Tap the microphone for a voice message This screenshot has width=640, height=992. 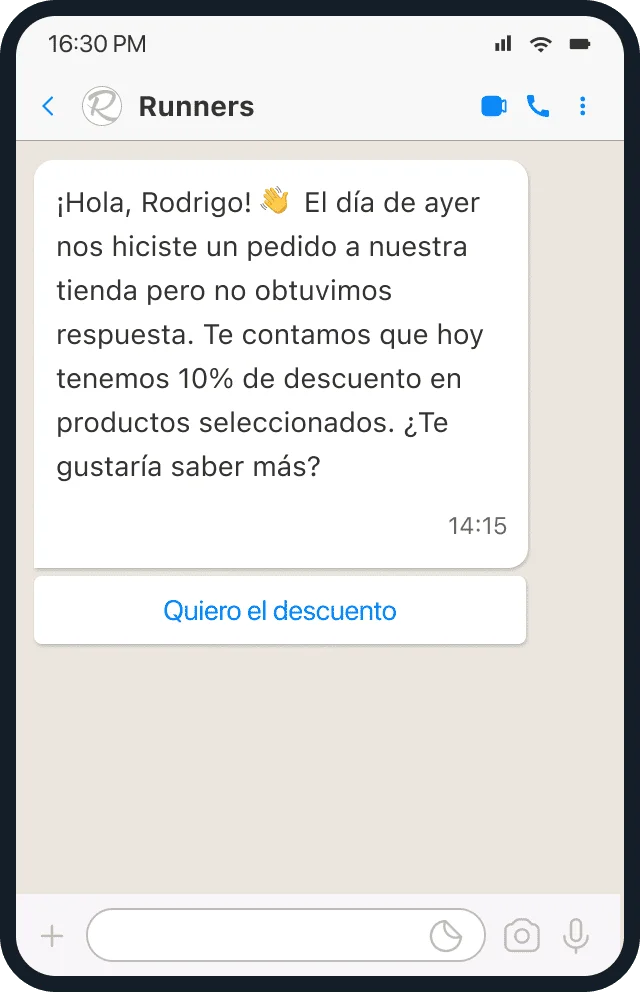pyautogui.click(x=575, y=936)
